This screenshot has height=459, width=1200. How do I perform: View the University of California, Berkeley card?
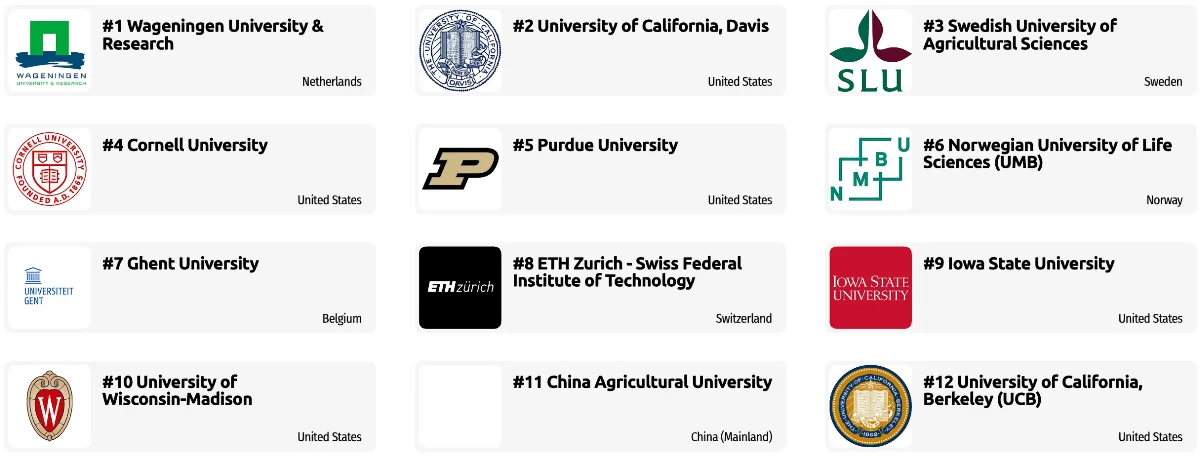point(1032,391)
